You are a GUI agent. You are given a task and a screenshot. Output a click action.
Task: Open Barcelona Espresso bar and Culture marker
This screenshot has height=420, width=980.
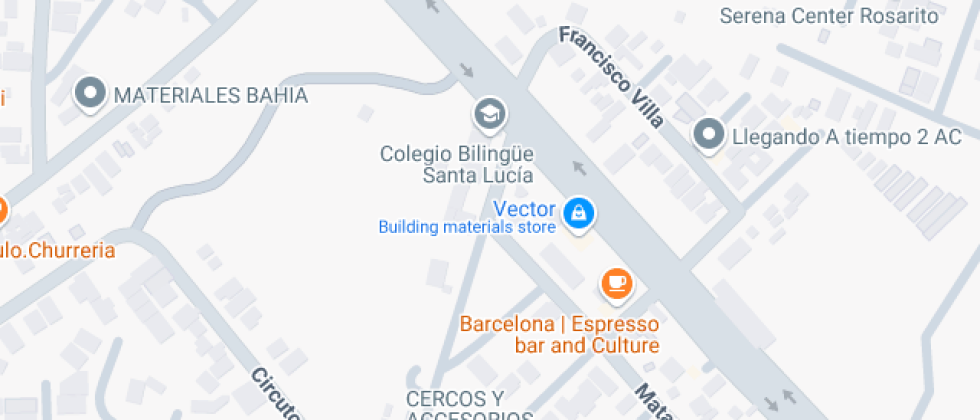tap(617, 285)
